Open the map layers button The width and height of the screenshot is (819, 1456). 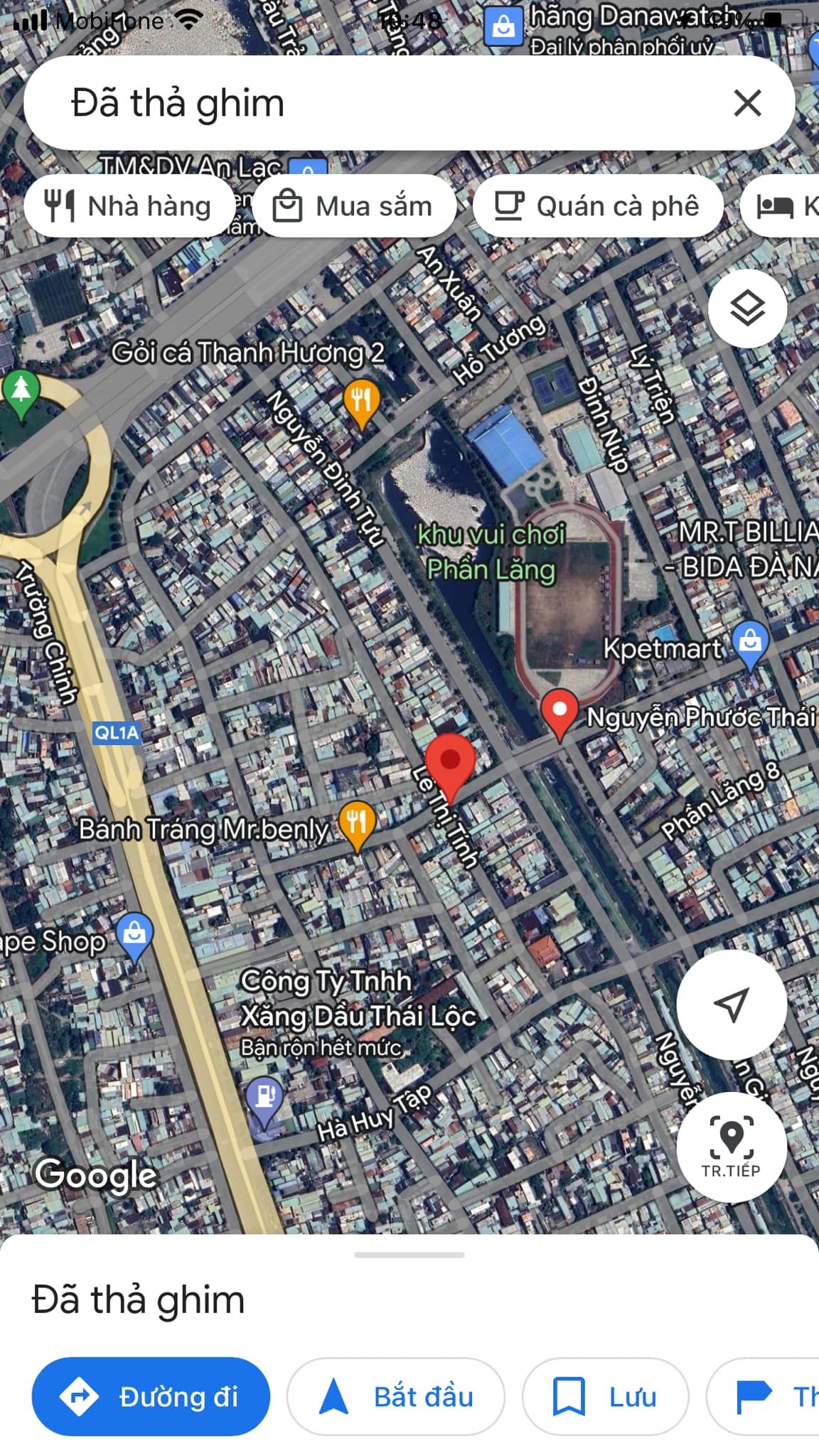(747, 309)
